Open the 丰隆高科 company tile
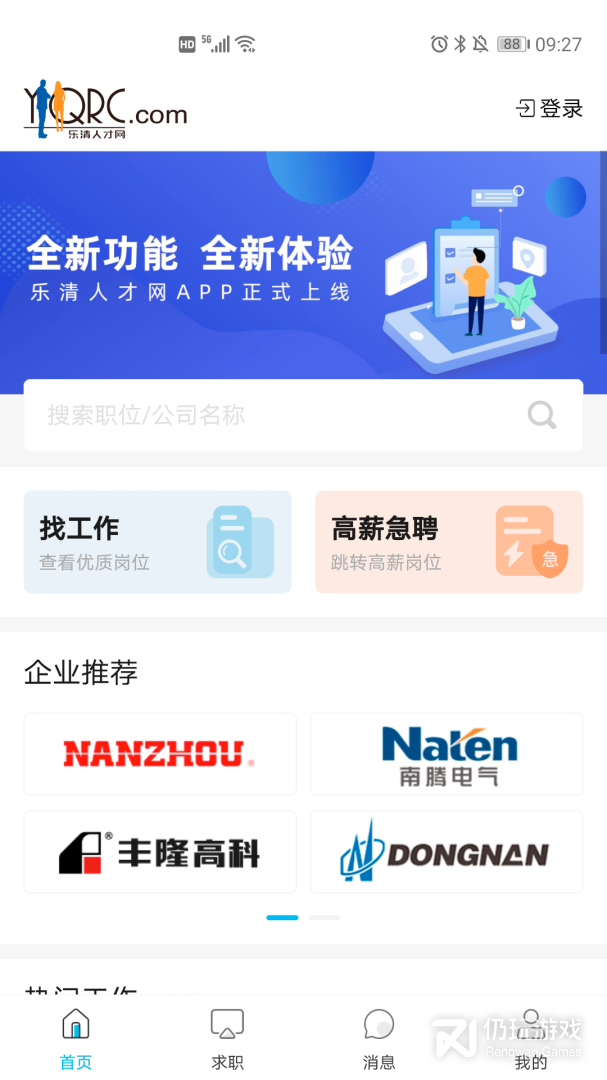Screen dimensions: 607x1080 pos(160,852)
